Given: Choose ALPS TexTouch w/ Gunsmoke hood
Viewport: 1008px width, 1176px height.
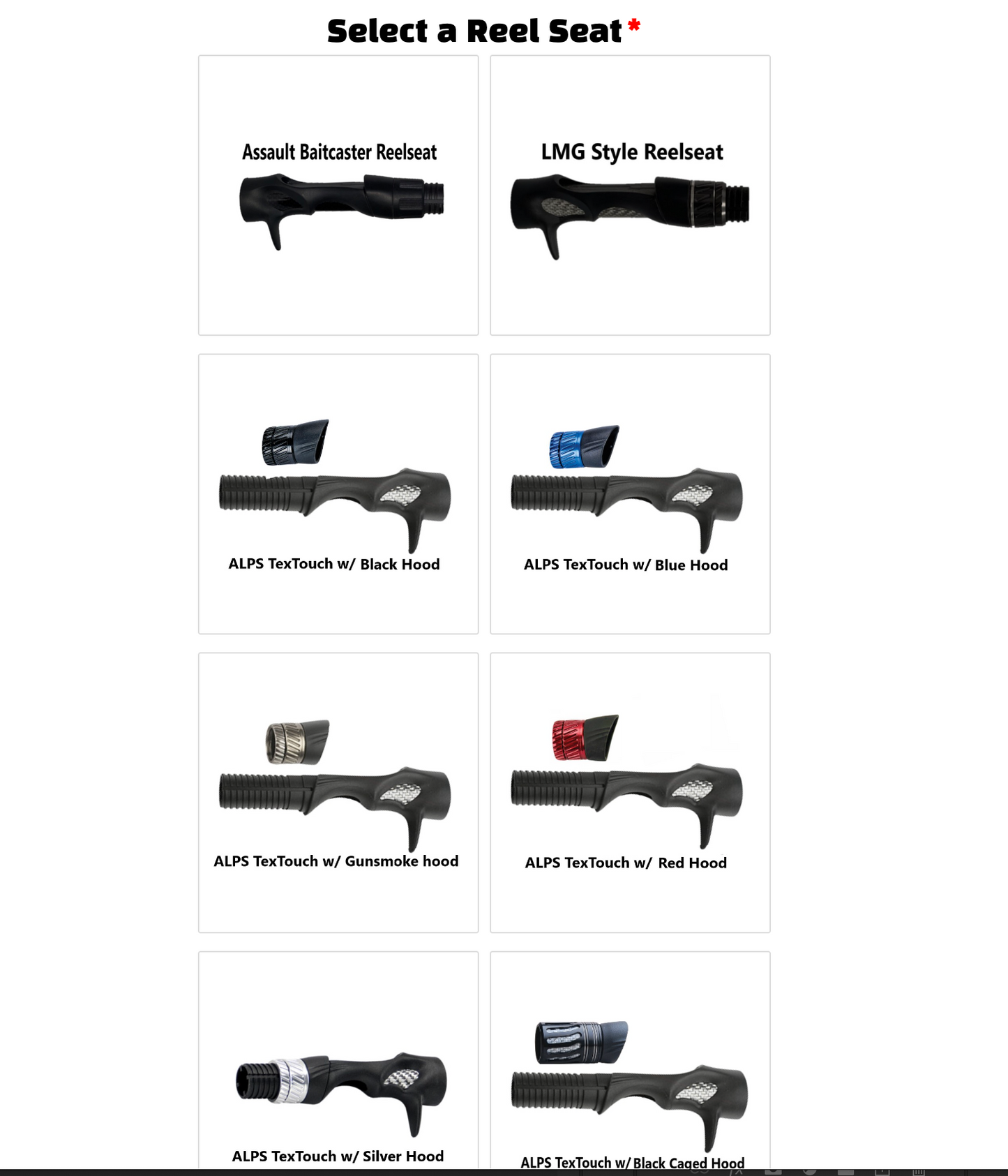Looking at the screenshot, I should 338,792.
